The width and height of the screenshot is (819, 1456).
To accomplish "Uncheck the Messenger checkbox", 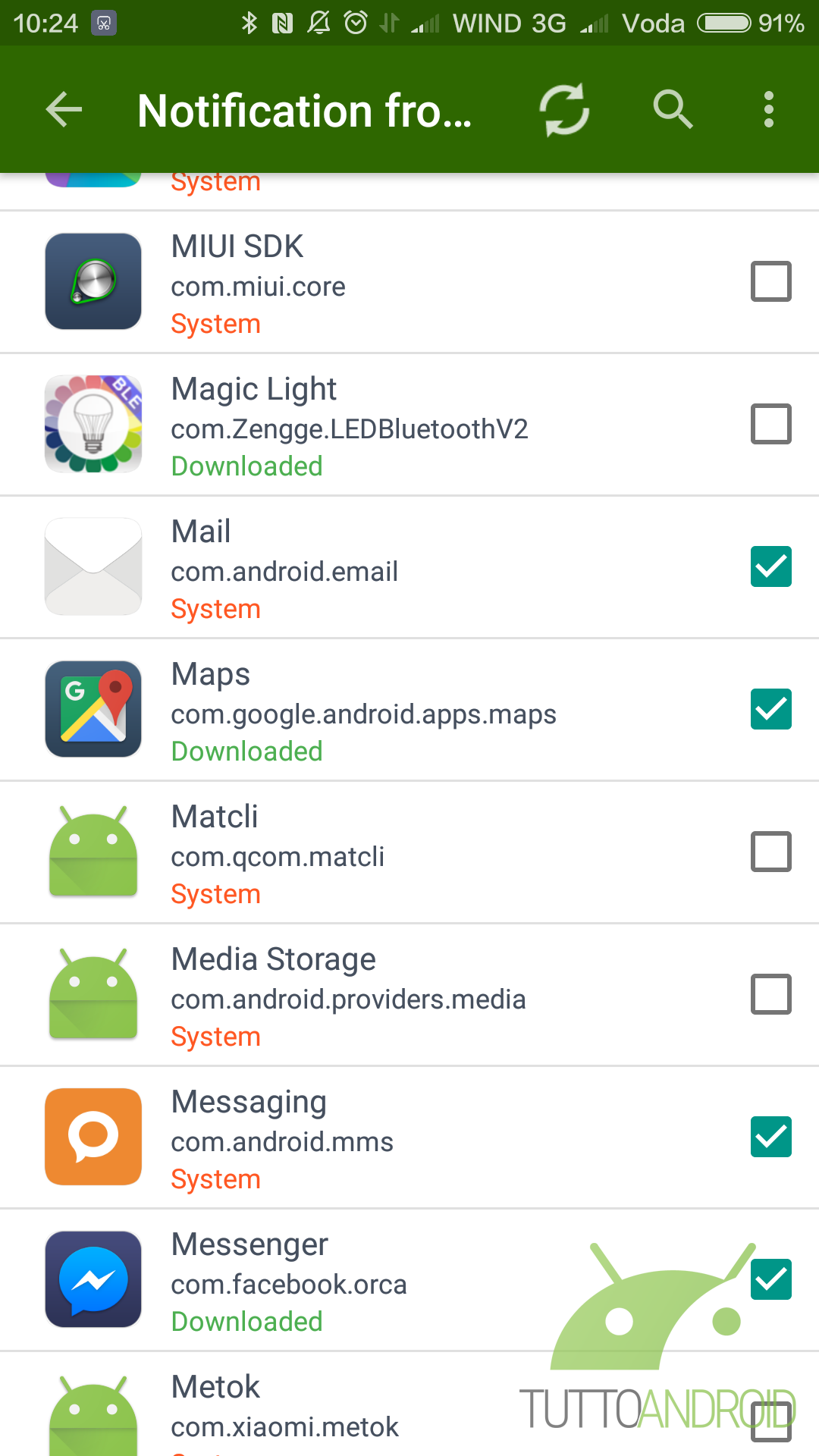I will [771, 1279].
